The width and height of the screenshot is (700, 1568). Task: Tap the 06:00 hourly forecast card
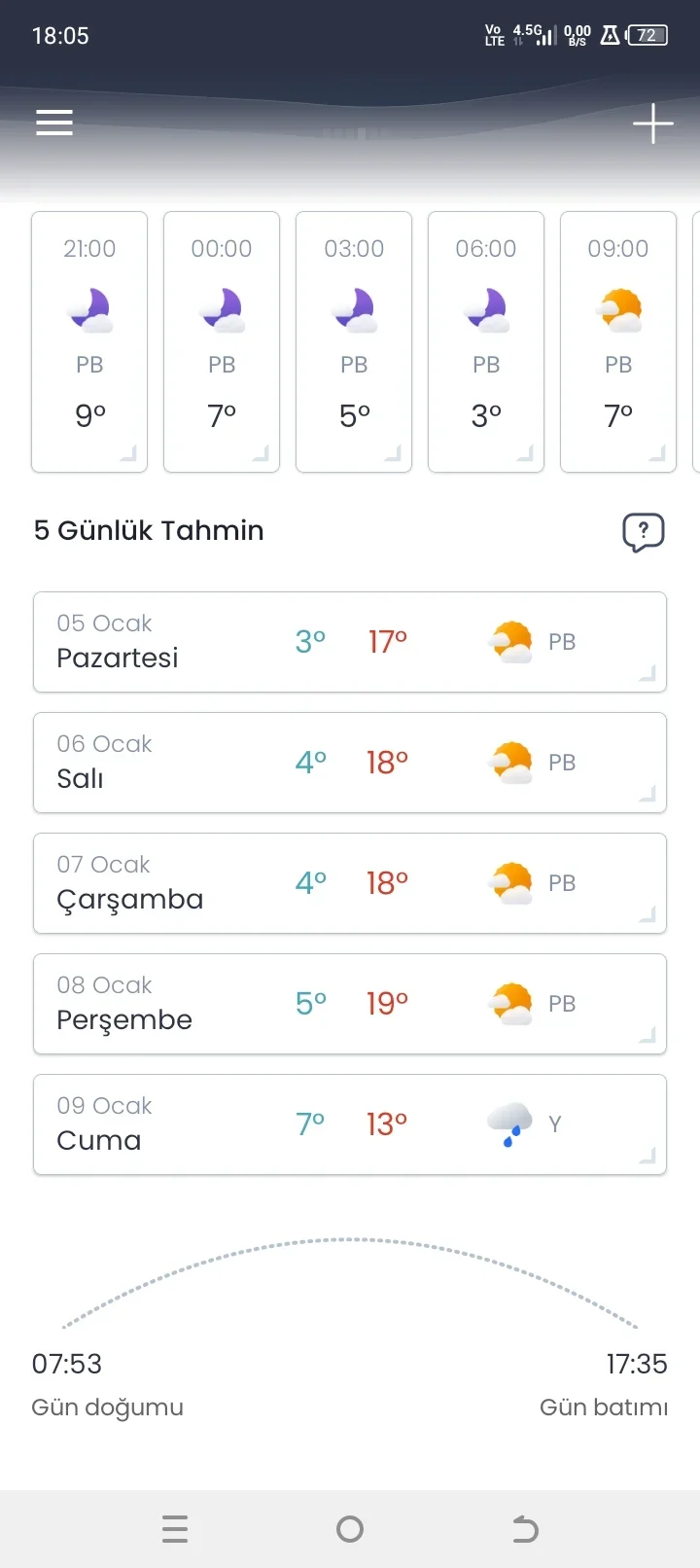(485, 341)
